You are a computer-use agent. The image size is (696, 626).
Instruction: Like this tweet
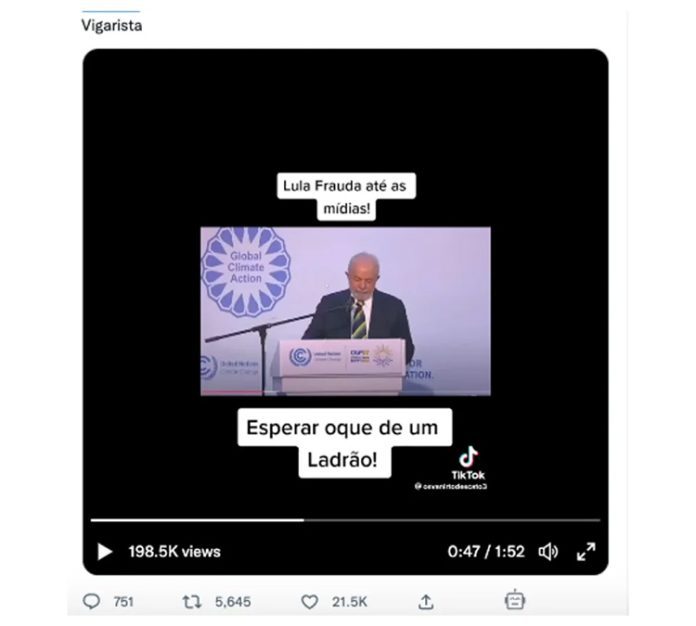click(310, 601)
